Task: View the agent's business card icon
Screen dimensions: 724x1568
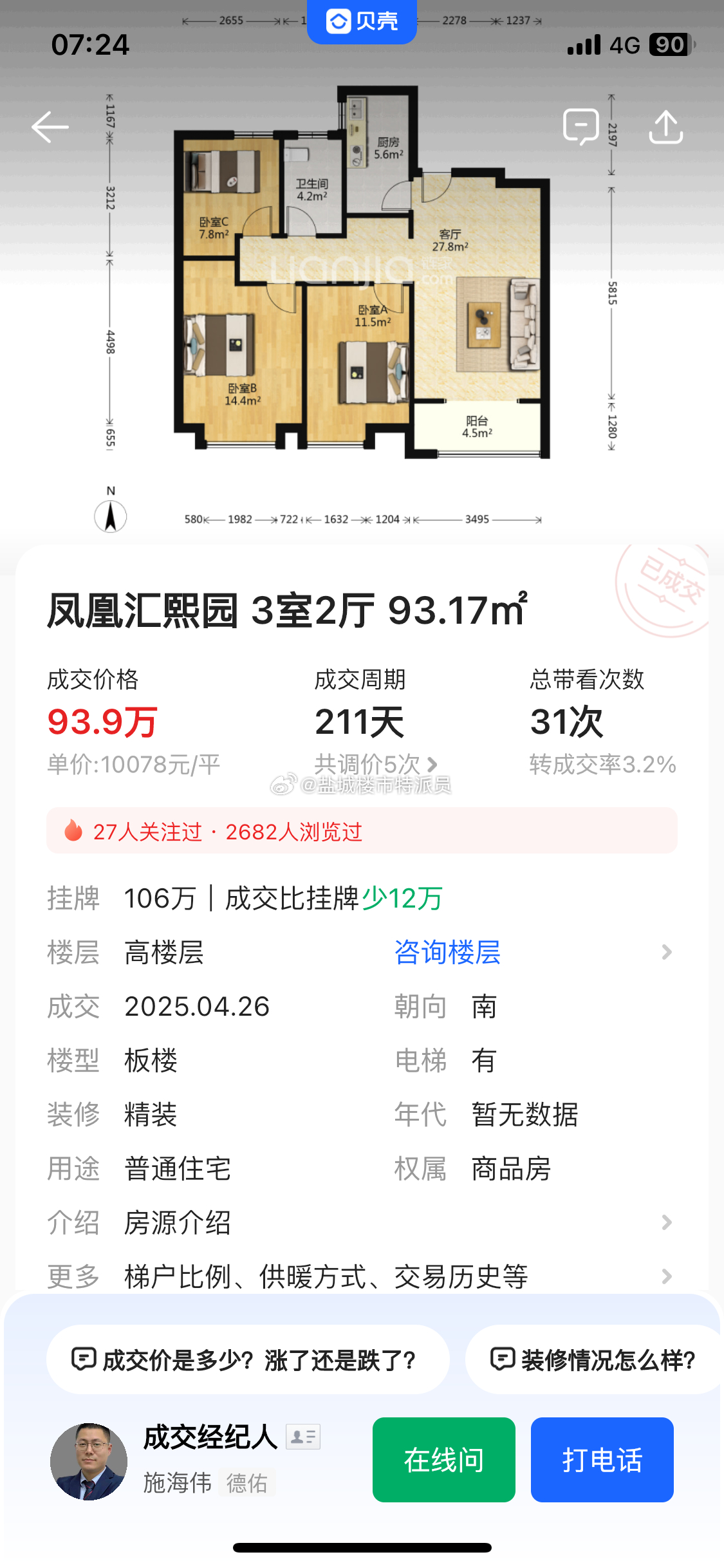Action: pyautogui.click(x=303, y=1437)
